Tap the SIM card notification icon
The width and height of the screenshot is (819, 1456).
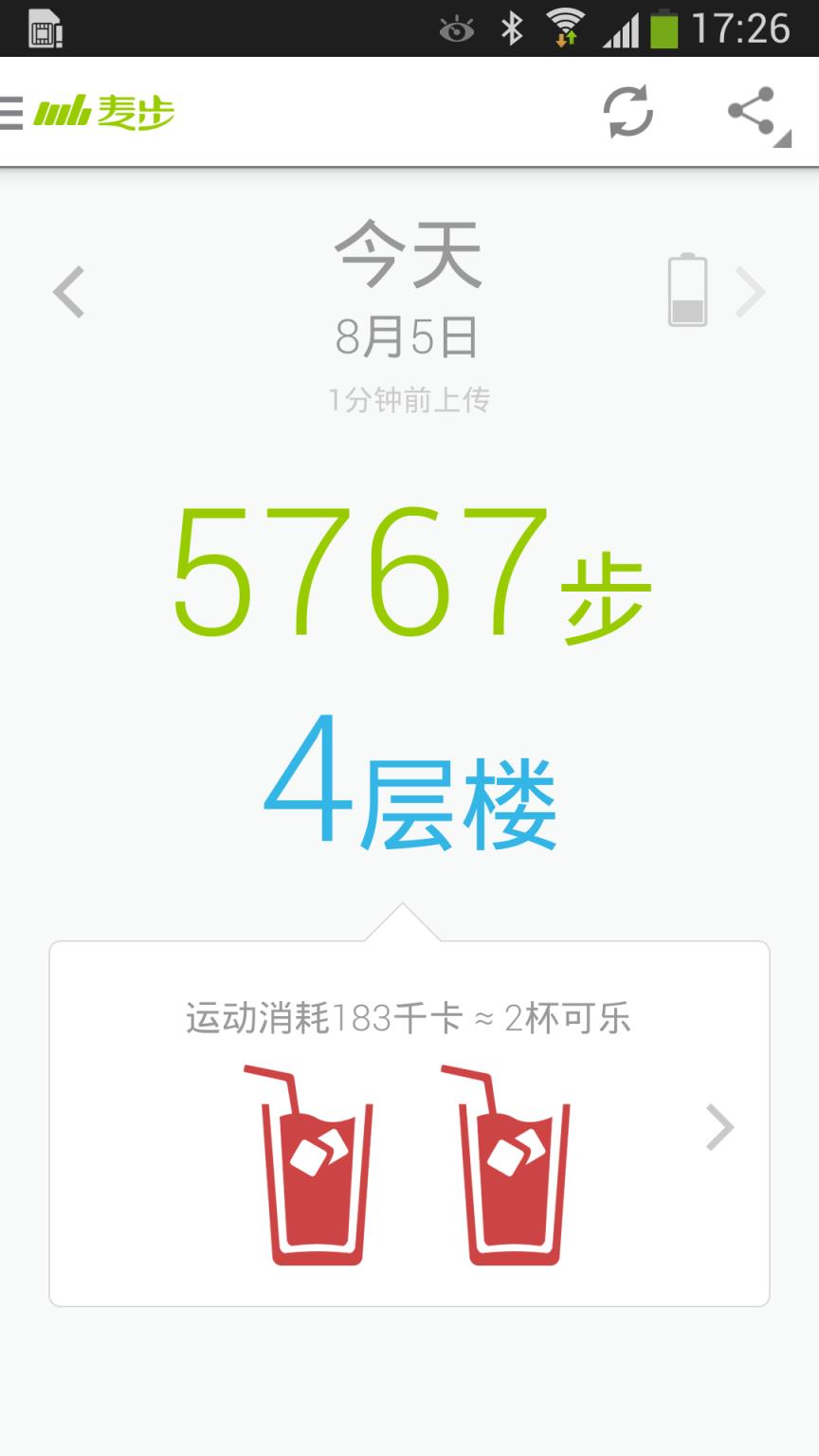[x=43, y=29]
